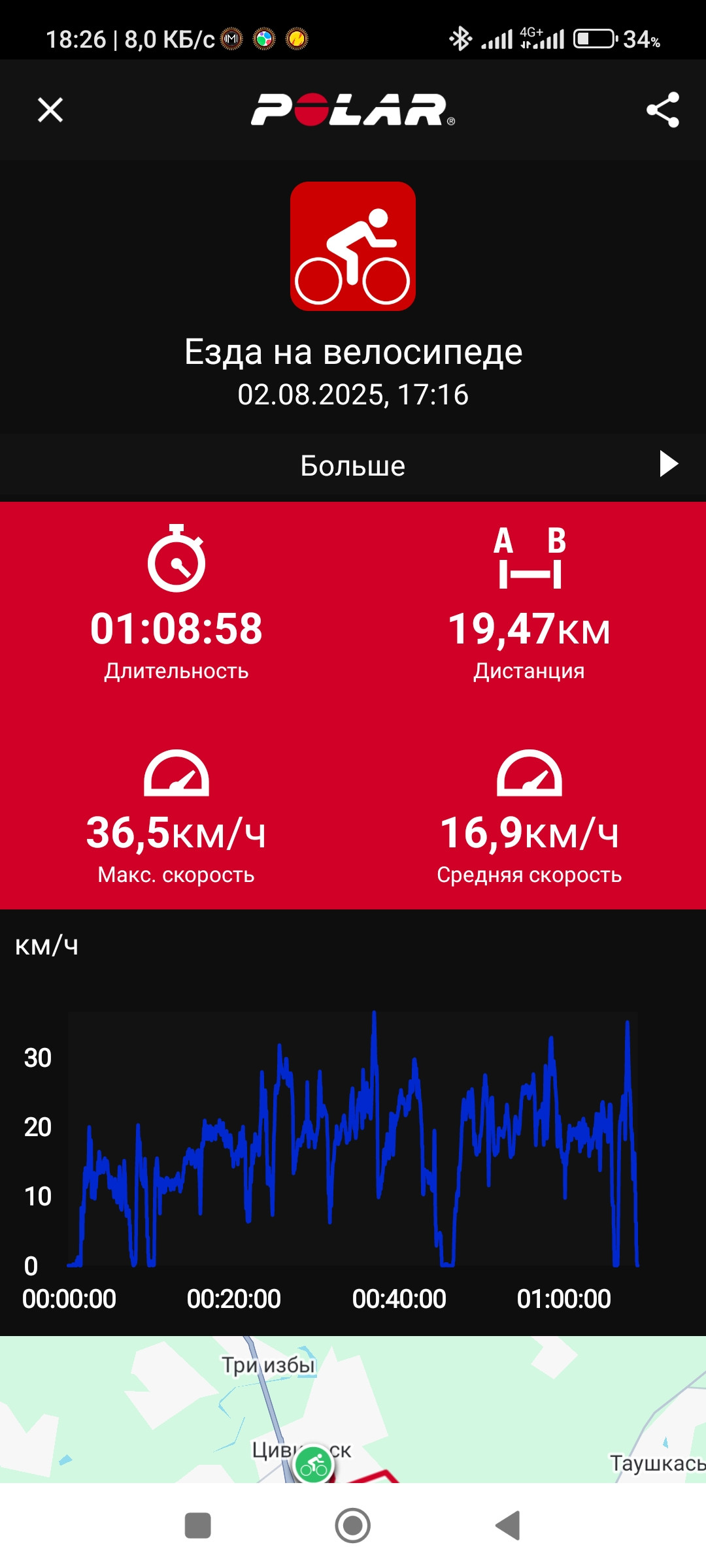Open the route map preview
The height and width of the screenshot is (1568, 706).
353,1409
